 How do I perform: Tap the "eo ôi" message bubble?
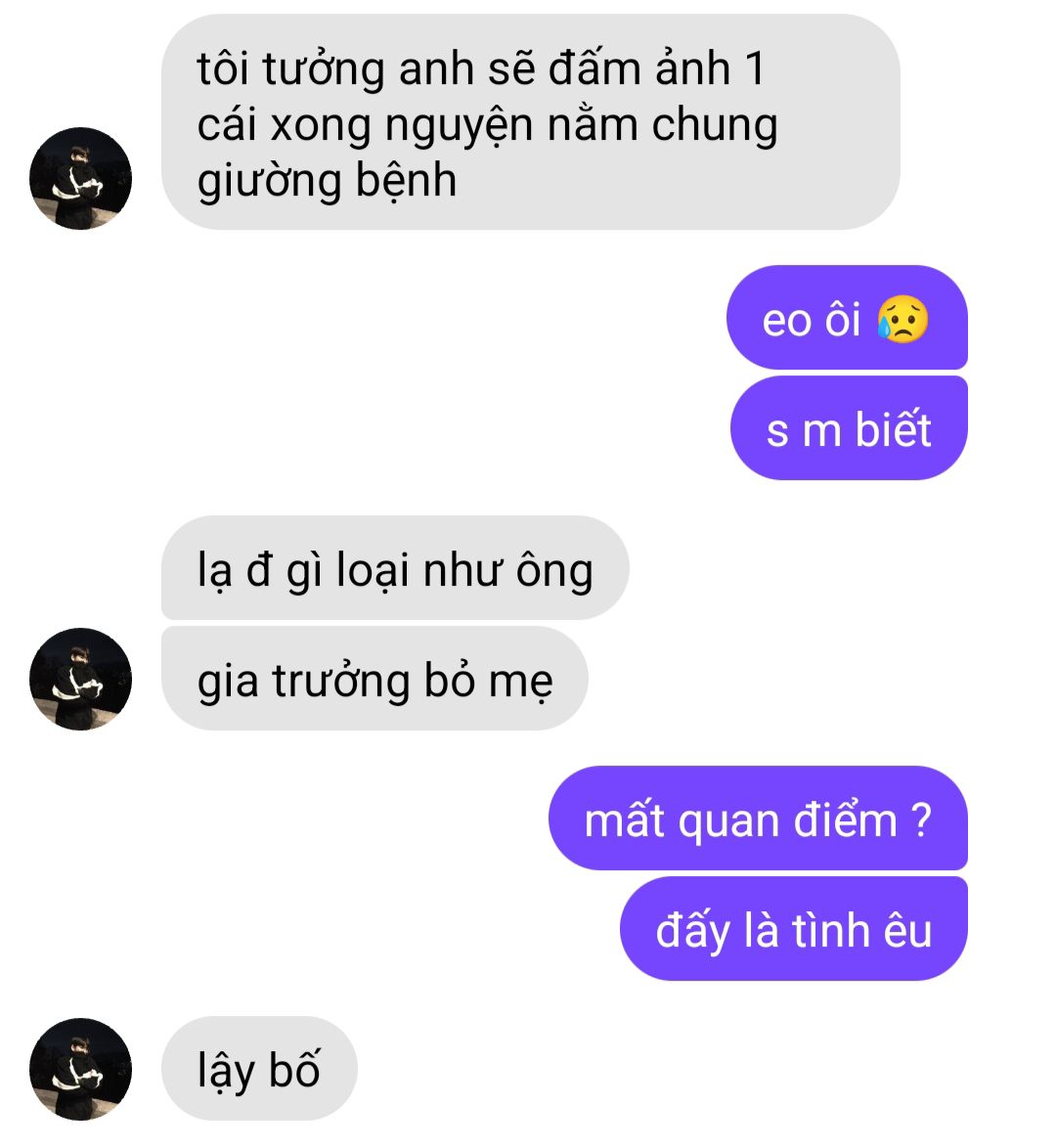click(x=846, y=319)
